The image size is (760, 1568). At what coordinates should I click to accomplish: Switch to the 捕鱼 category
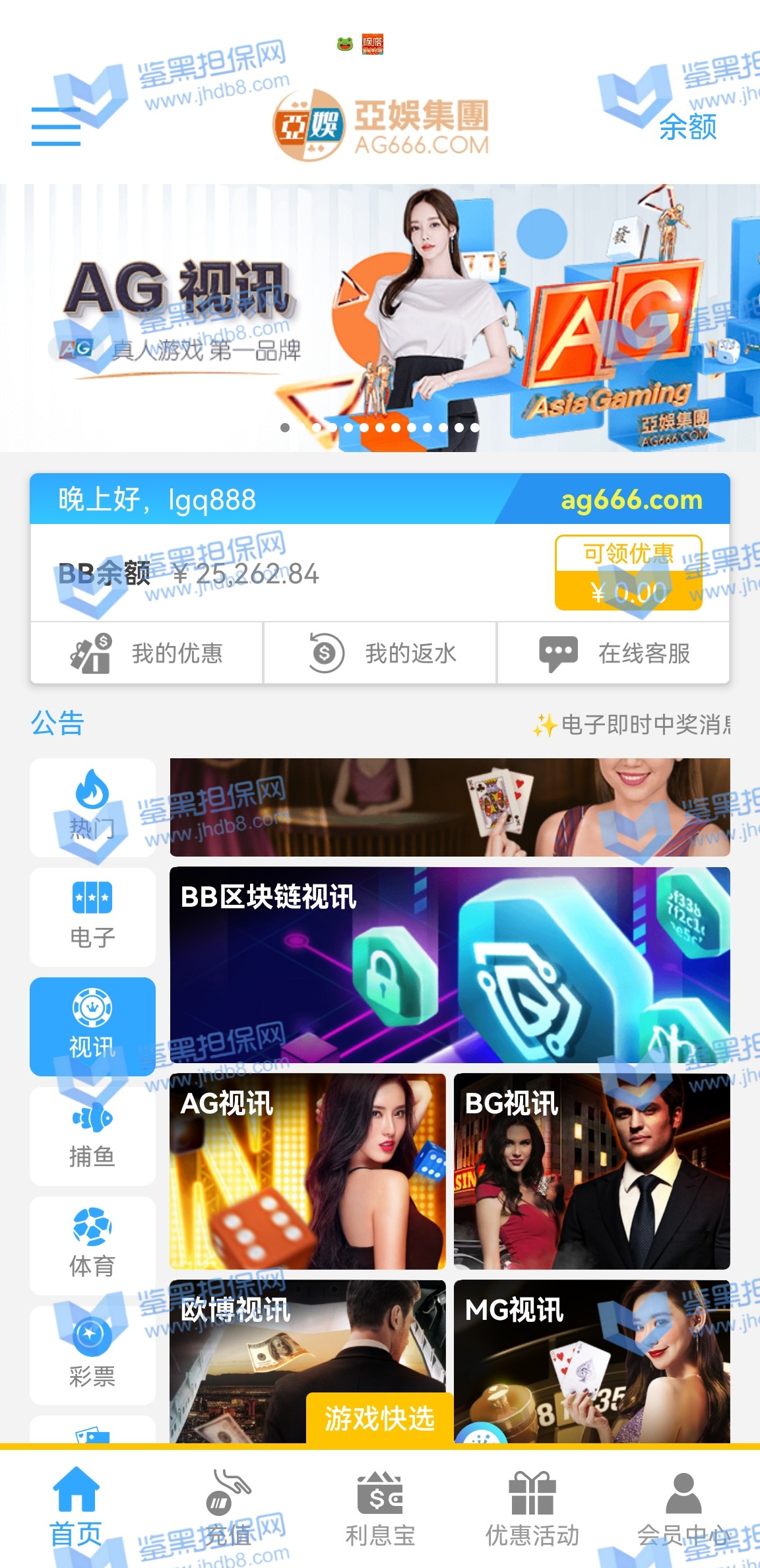(x=92, y=1136)
